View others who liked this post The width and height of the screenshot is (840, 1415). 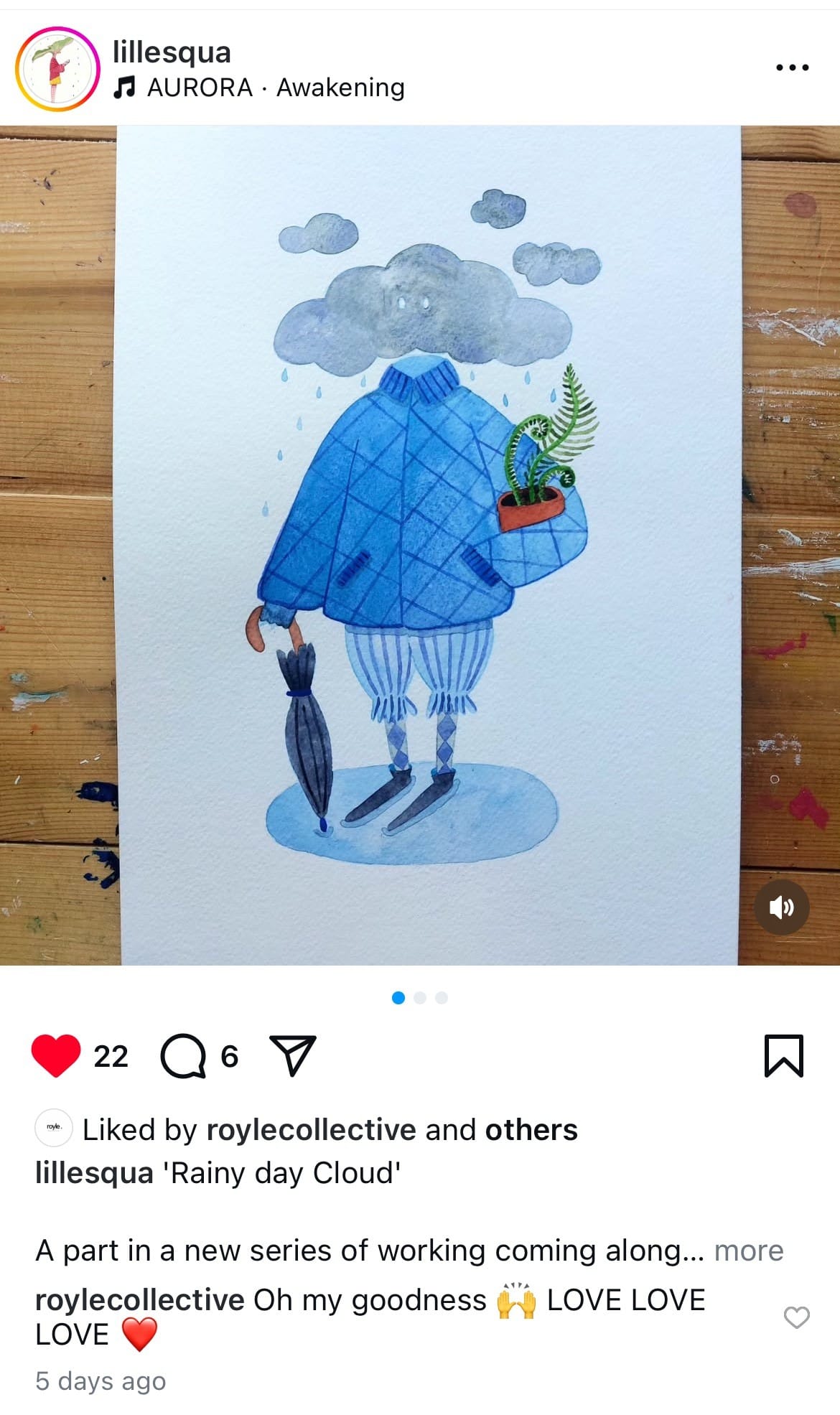tap(531, 1130)
